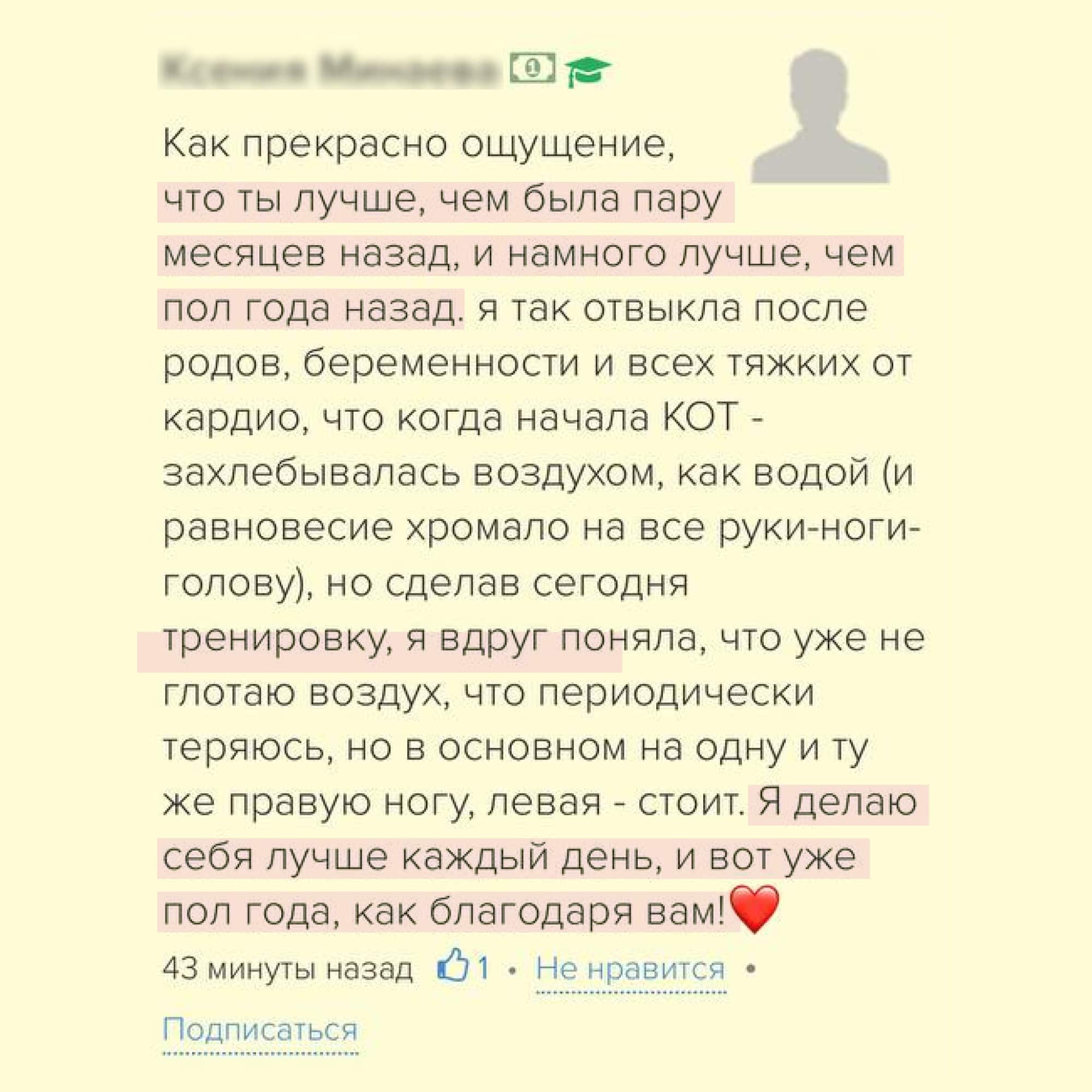
Task: Open the commenter's profile avatar
Action: [x=820, y=116]
